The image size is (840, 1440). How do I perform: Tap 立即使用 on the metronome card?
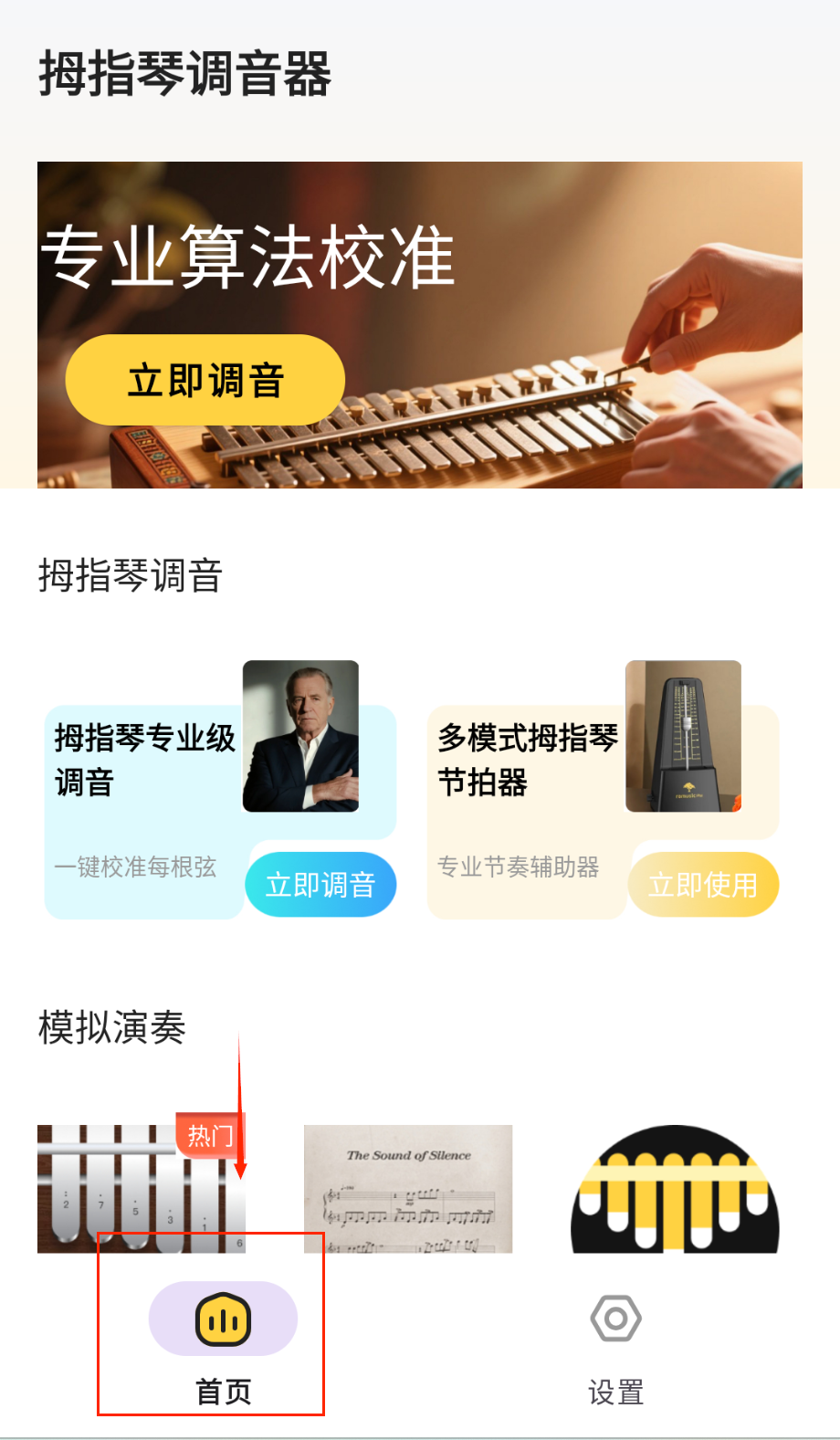click(702, 884)
